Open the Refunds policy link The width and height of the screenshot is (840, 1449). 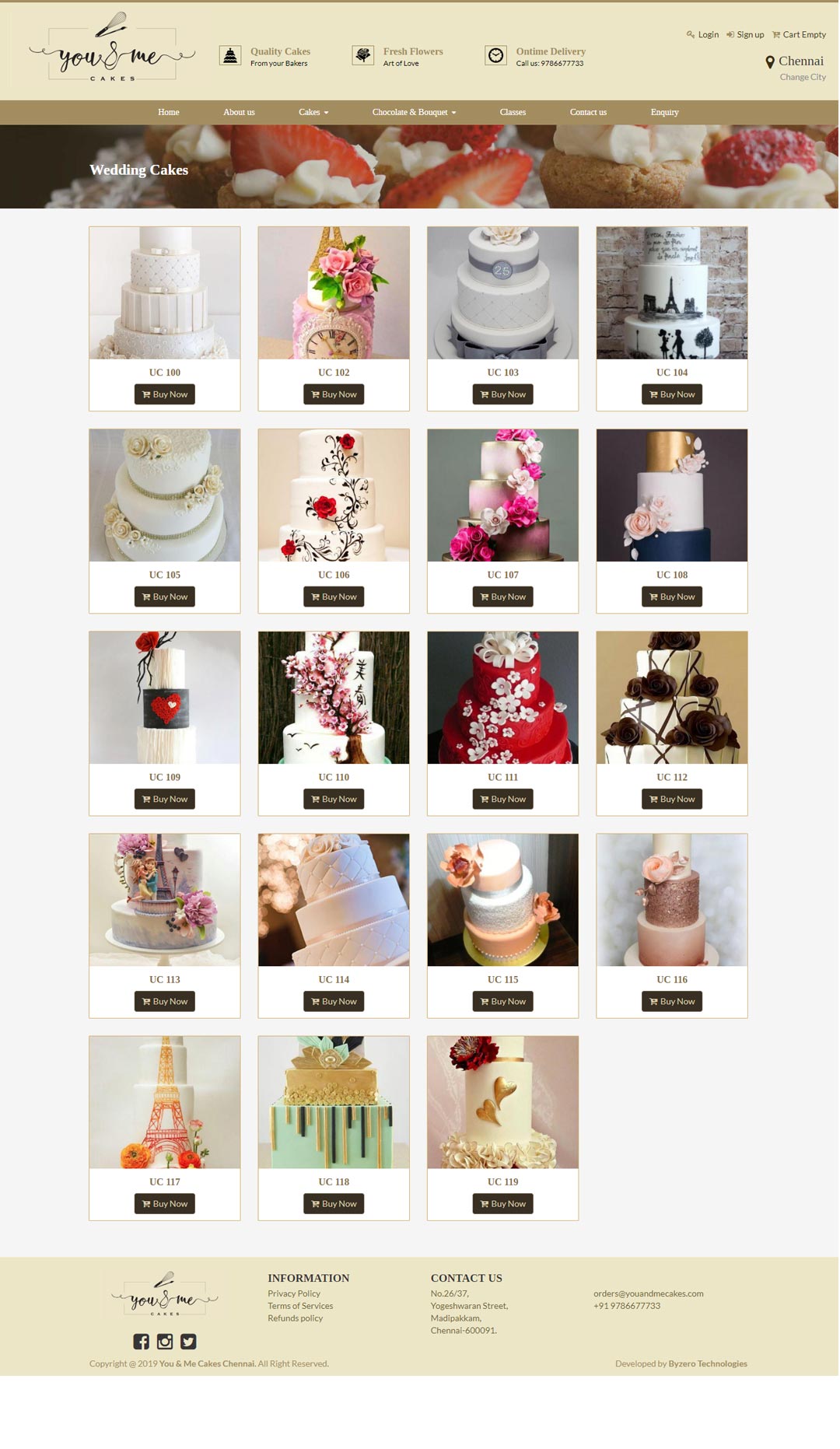pyautogui.click(x=295, y=1318)
